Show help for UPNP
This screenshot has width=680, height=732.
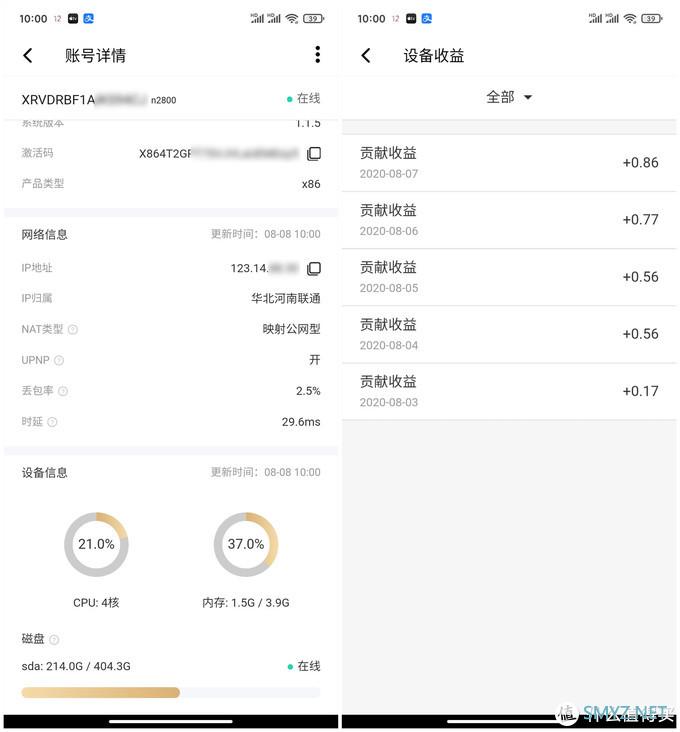(59, 361)
